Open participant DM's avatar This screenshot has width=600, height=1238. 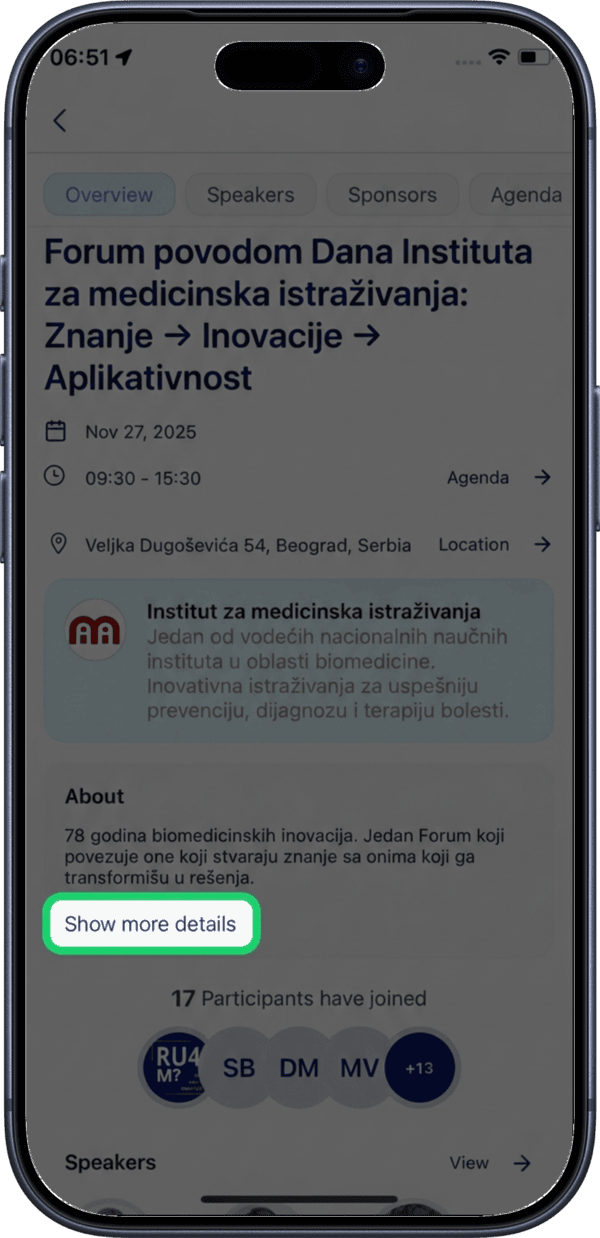pyautogui.click(x=299, y=1068)
